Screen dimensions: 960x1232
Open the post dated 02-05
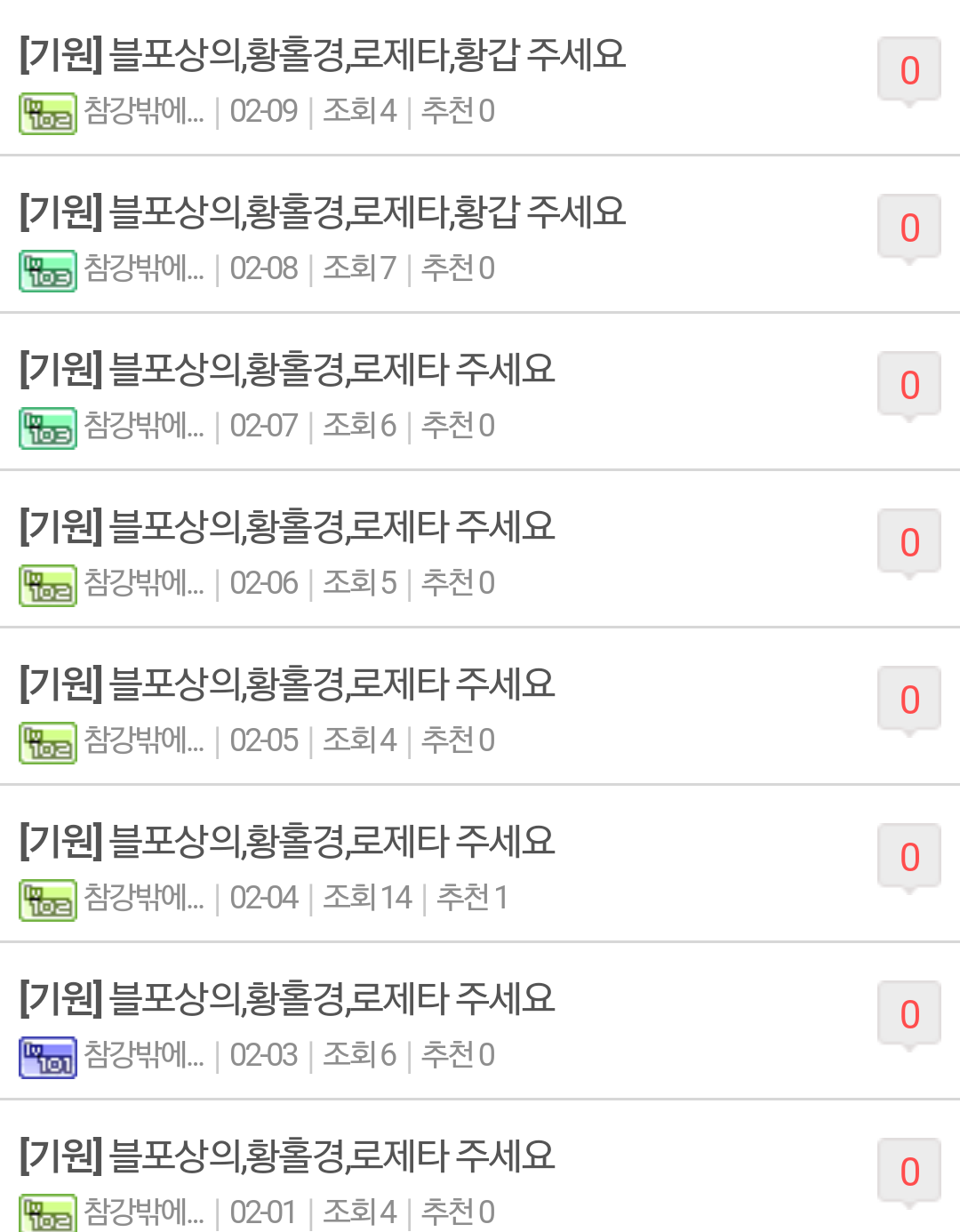287,684
